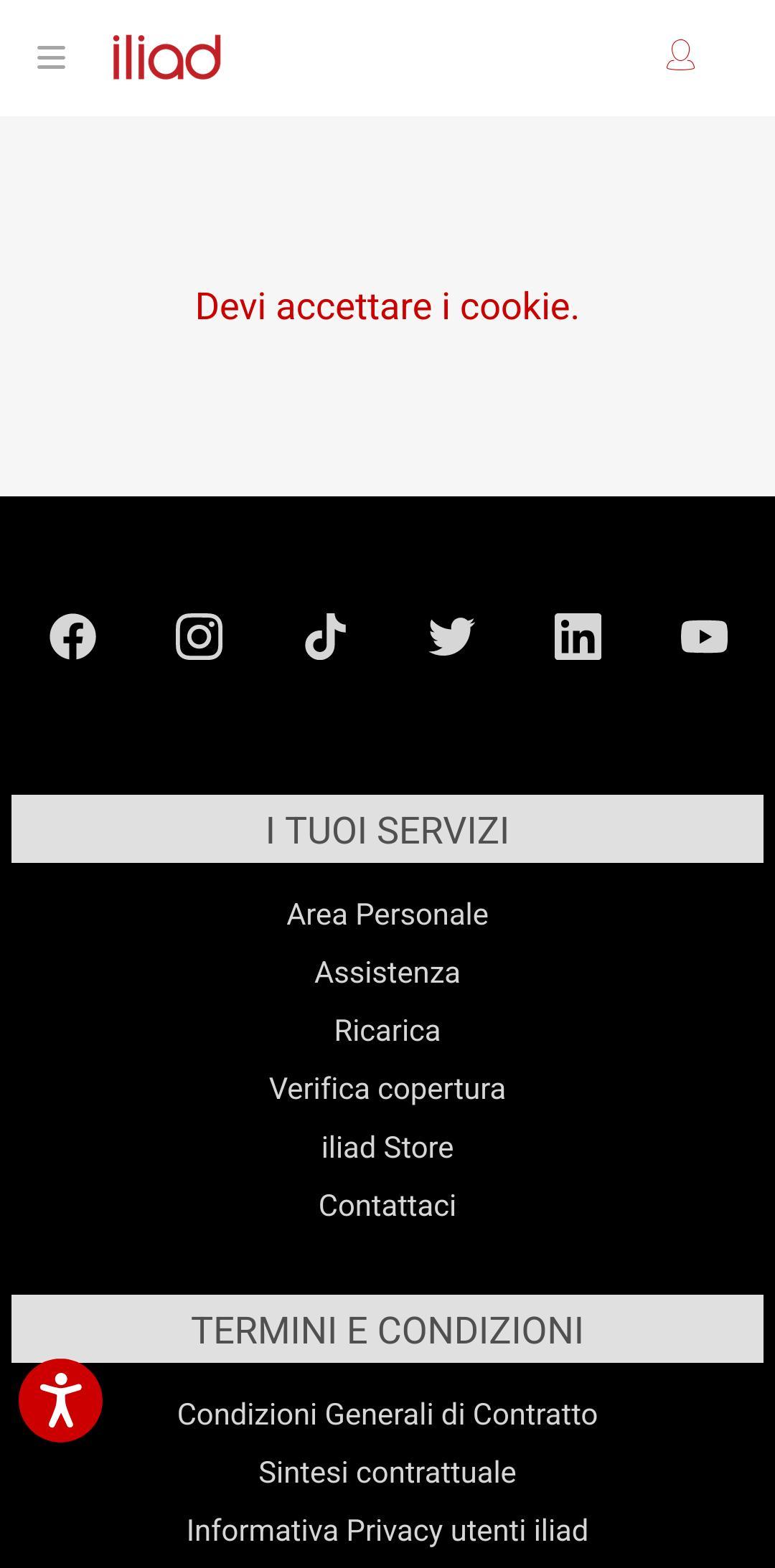
Task: Open Verifica copertura
Action: 387,1089
